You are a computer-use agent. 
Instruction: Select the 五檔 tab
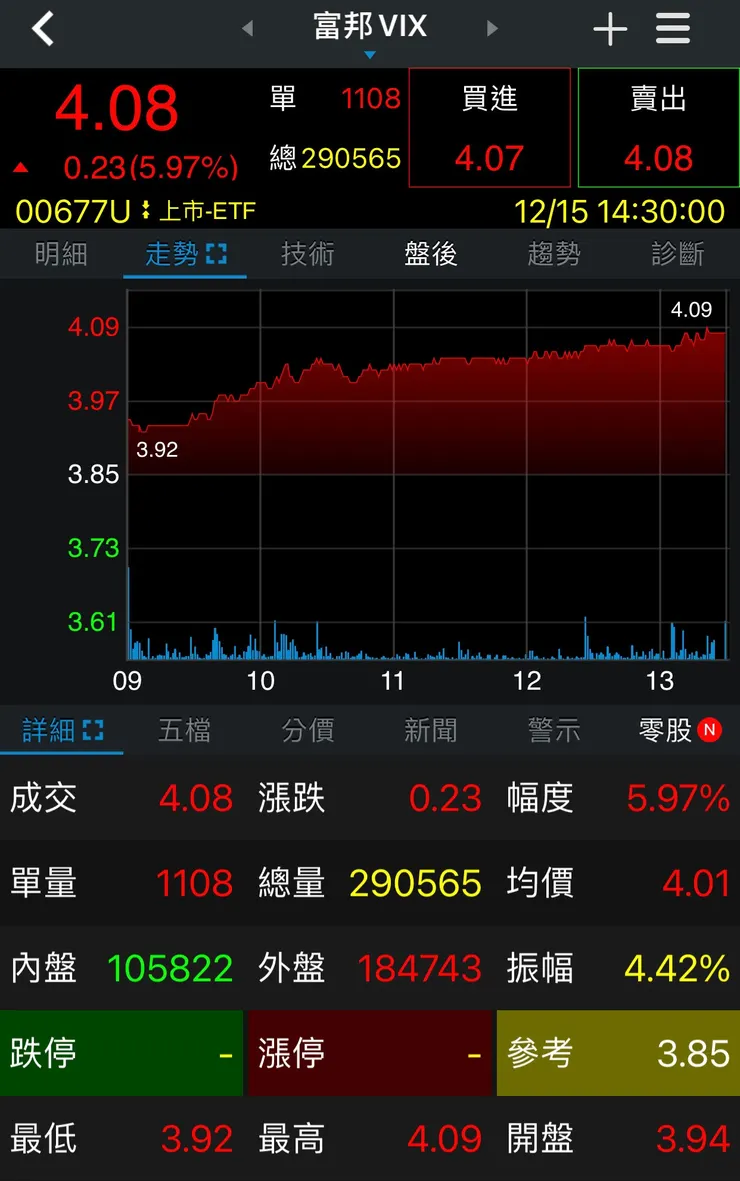(185, 731)
